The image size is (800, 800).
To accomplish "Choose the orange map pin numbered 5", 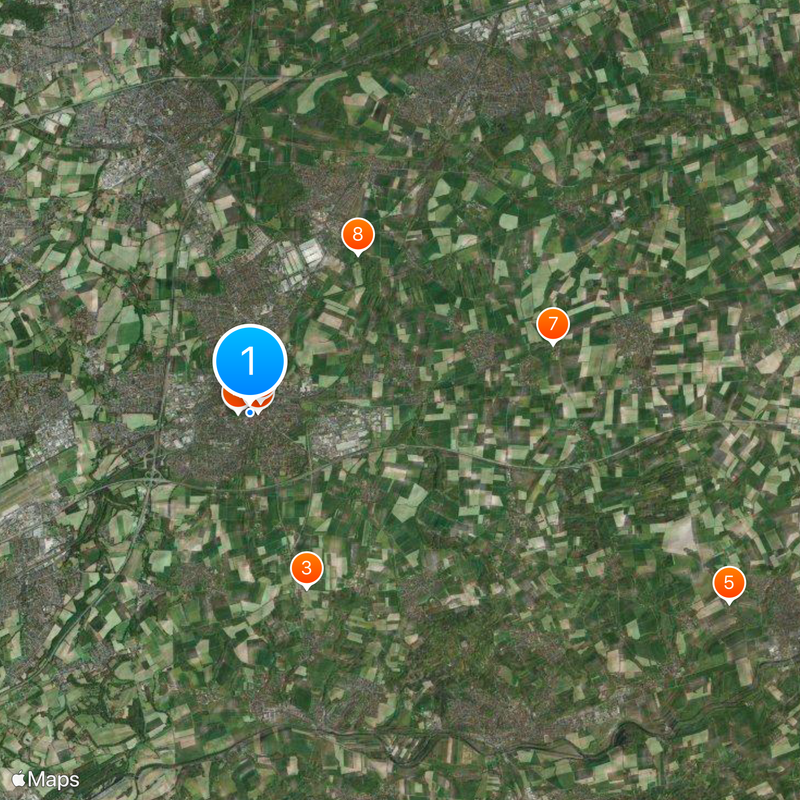I will 729,583.
